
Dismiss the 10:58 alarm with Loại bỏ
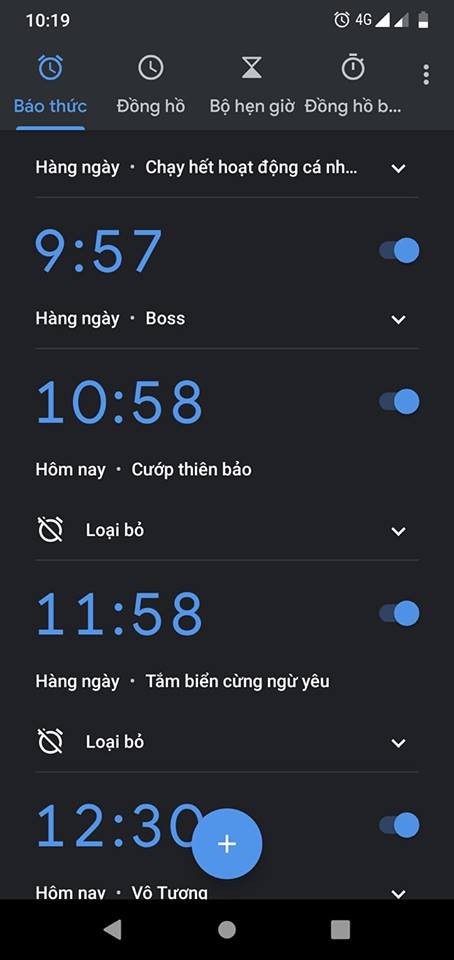pyautogui.click(x=91, y=530)
